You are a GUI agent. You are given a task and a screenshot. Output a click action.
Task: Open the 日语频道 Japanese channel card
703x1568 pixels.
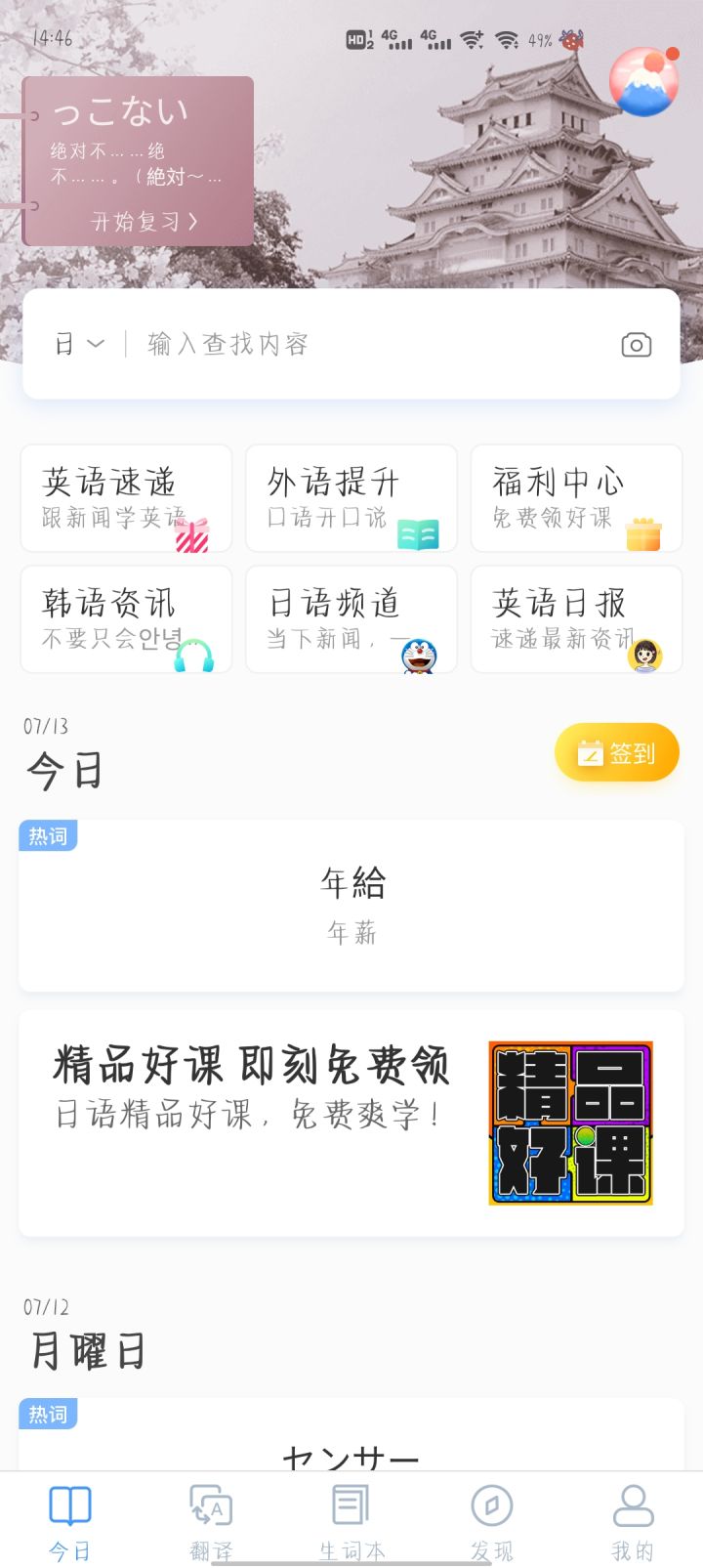(x=351, y=619)
